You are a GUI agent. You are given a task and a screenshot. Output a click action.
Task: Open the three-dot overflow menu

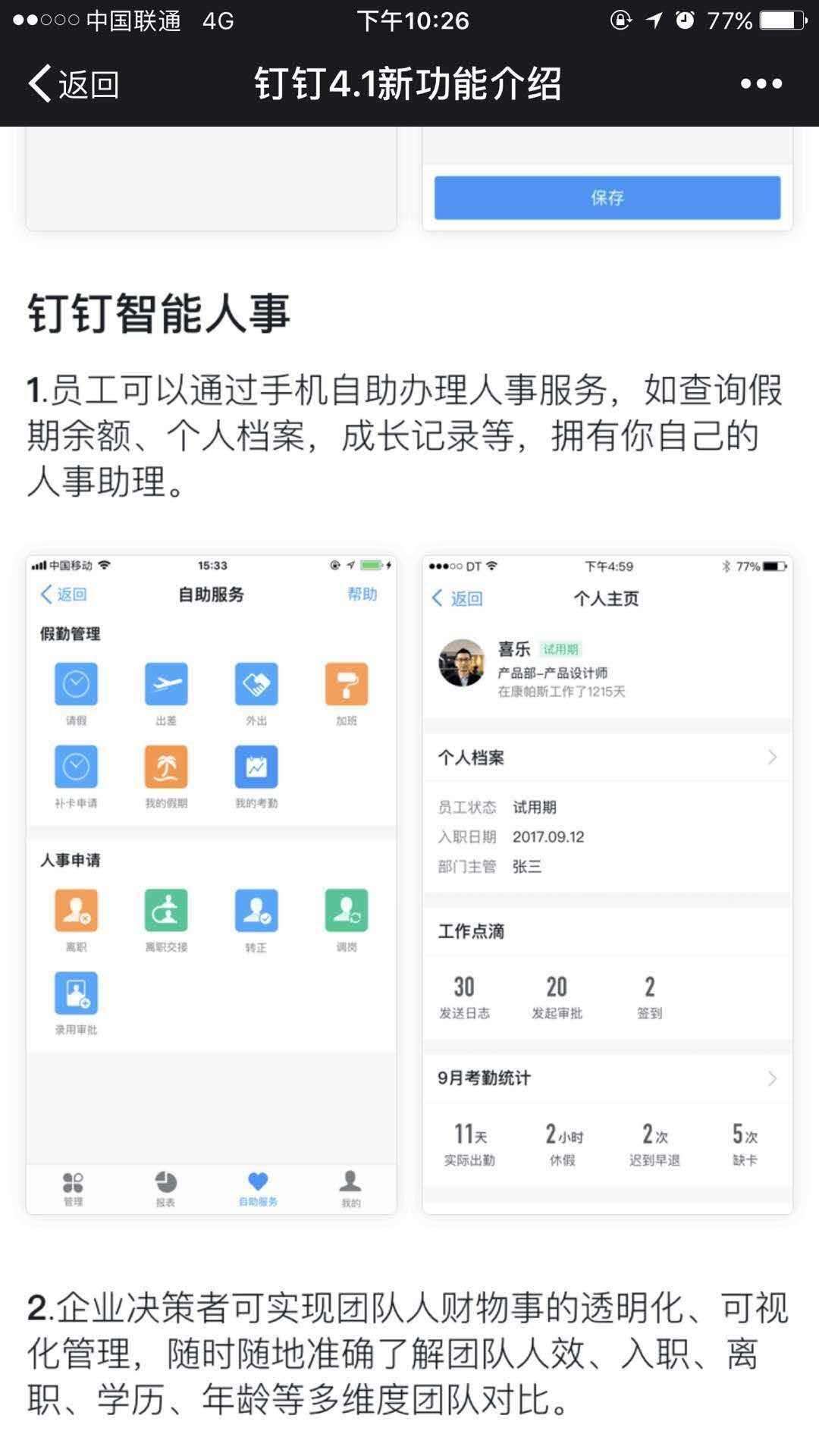click(761, 83)
